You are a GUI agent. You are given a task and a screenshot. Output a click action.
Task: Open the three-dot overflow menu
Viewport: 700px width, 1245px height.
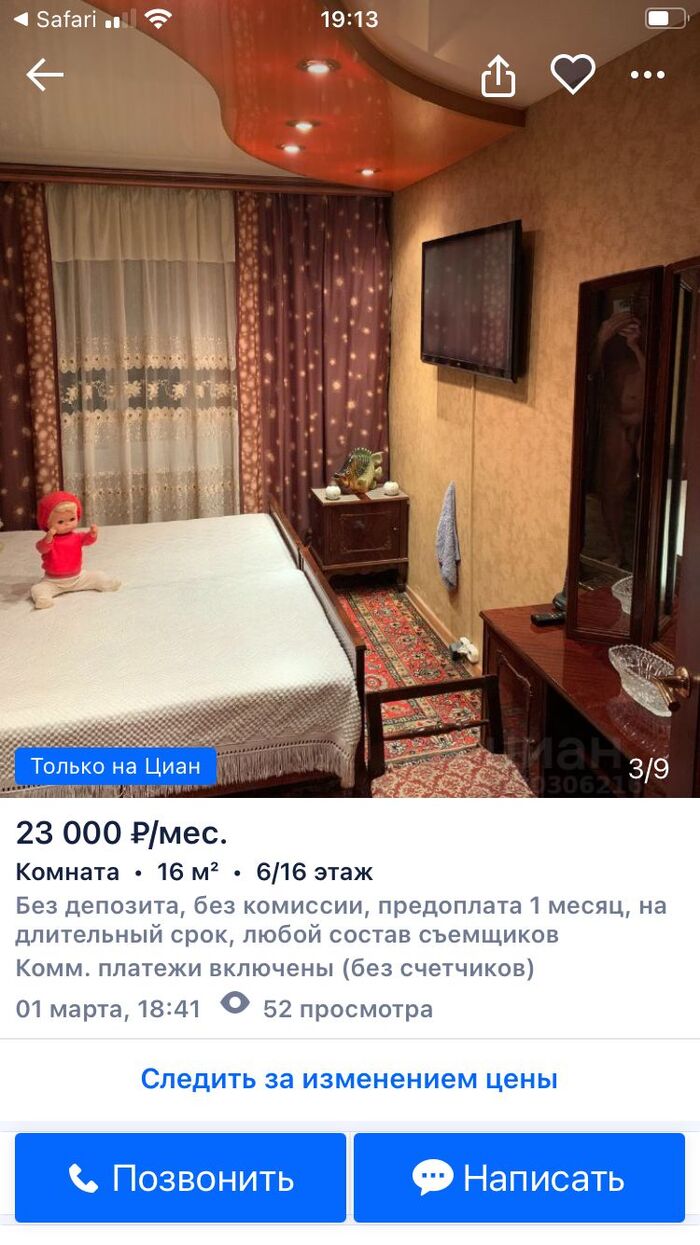(x=647, y=75)
